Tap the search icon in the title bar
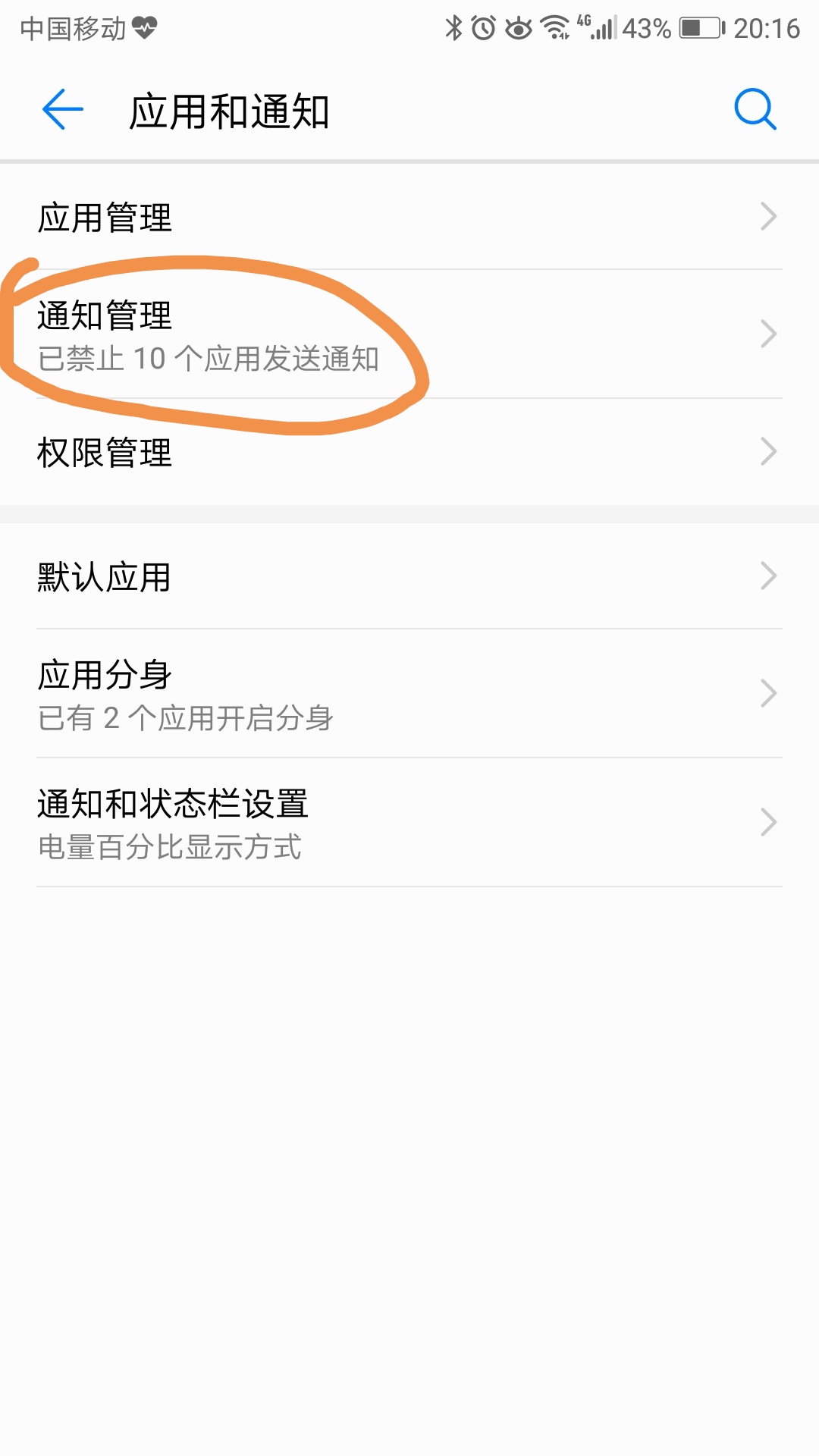The width and height of the screenshot is (819, 1456). pyautogui.click(x=753, y=108)
